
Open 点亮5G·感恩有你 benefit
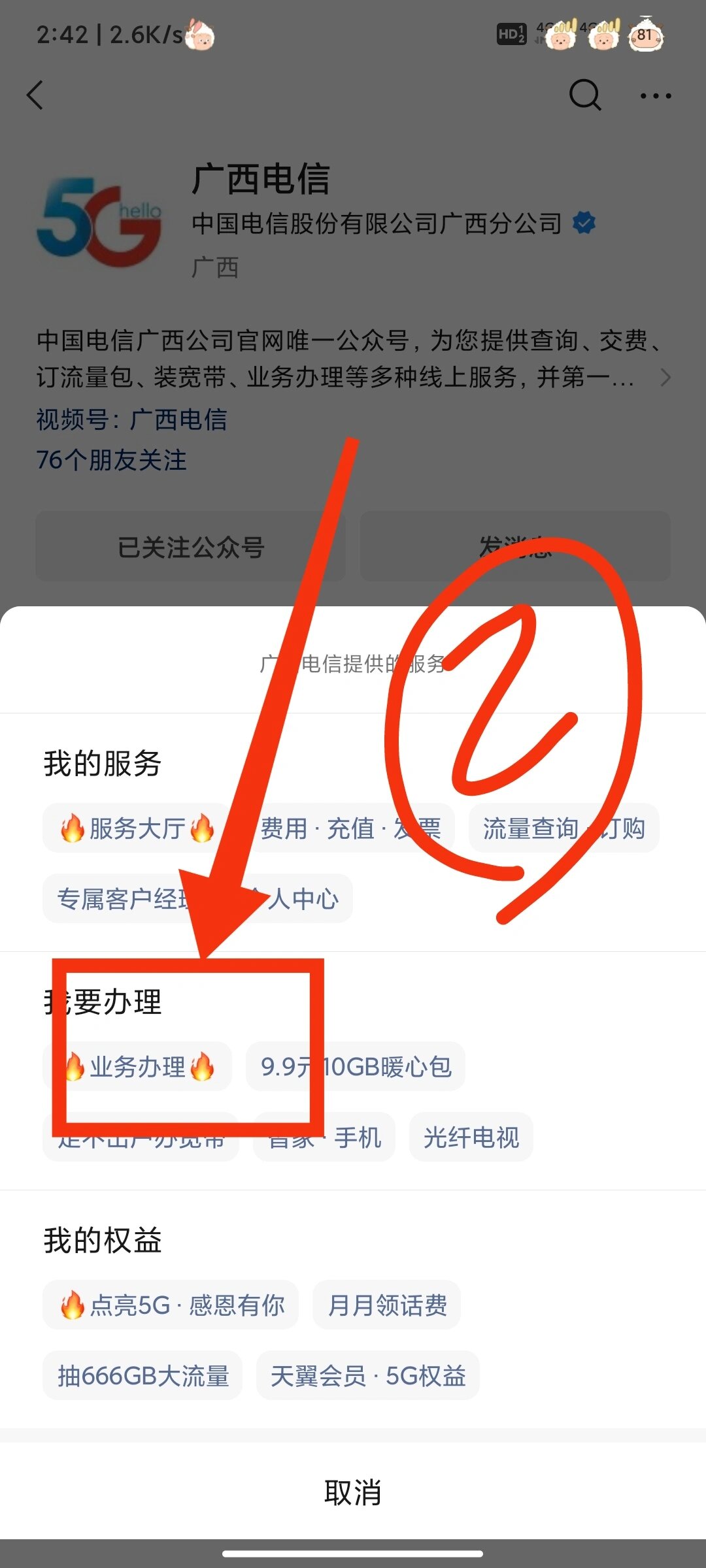tap(171, 1305)
